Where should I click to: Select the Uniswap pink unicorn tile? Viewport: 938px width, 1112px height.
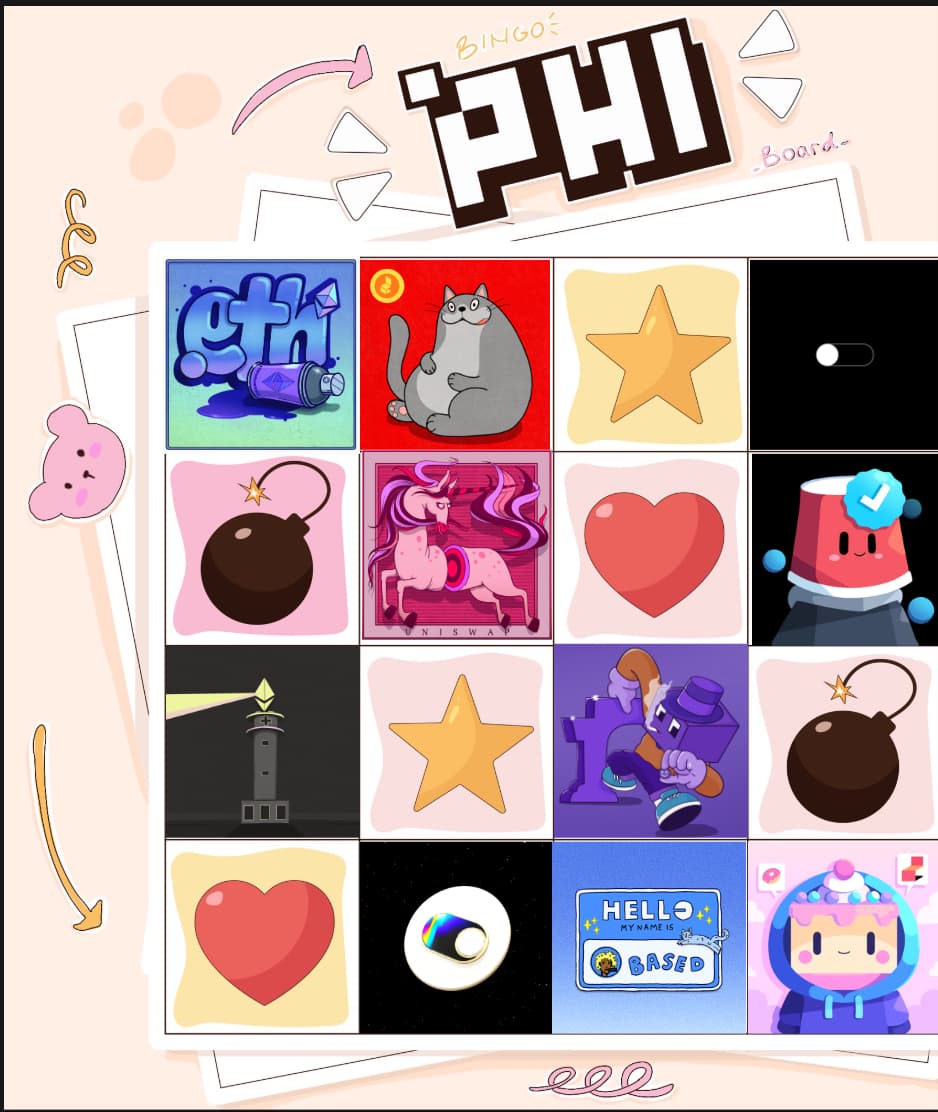455,547
